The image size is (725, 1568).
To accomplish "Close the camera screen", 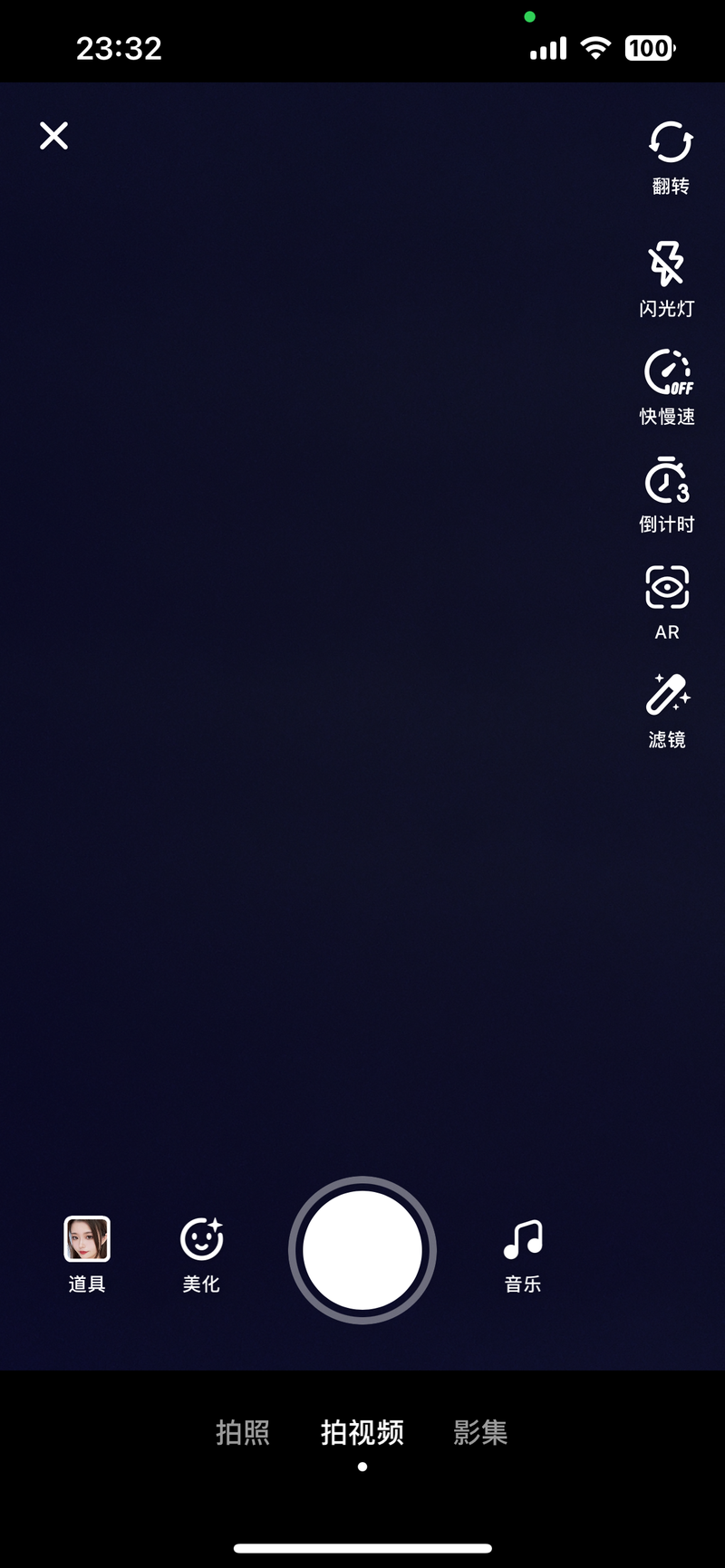I will pyautogui.click(x=54, y=136).
